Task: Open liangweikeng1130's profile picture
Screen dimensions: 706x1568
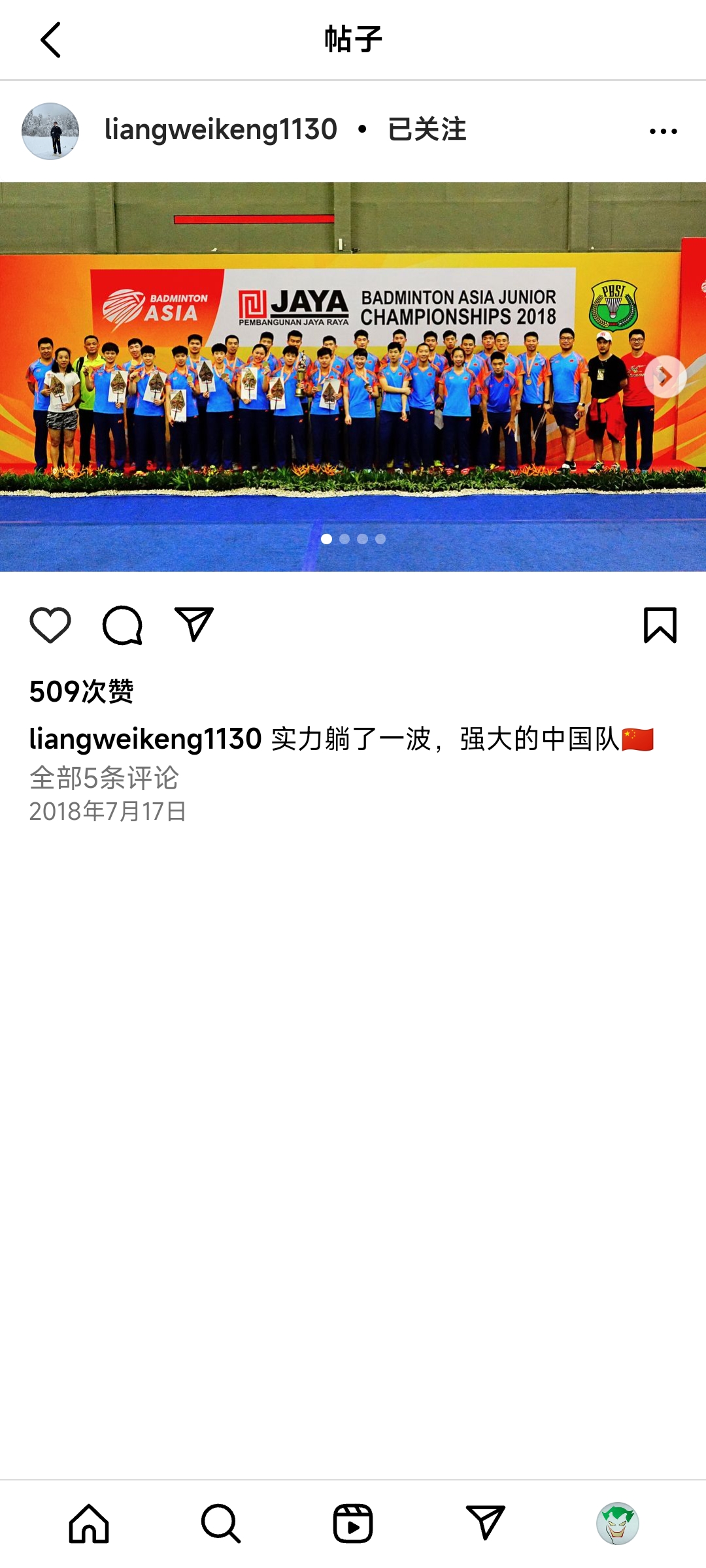Action: (50, 131)
